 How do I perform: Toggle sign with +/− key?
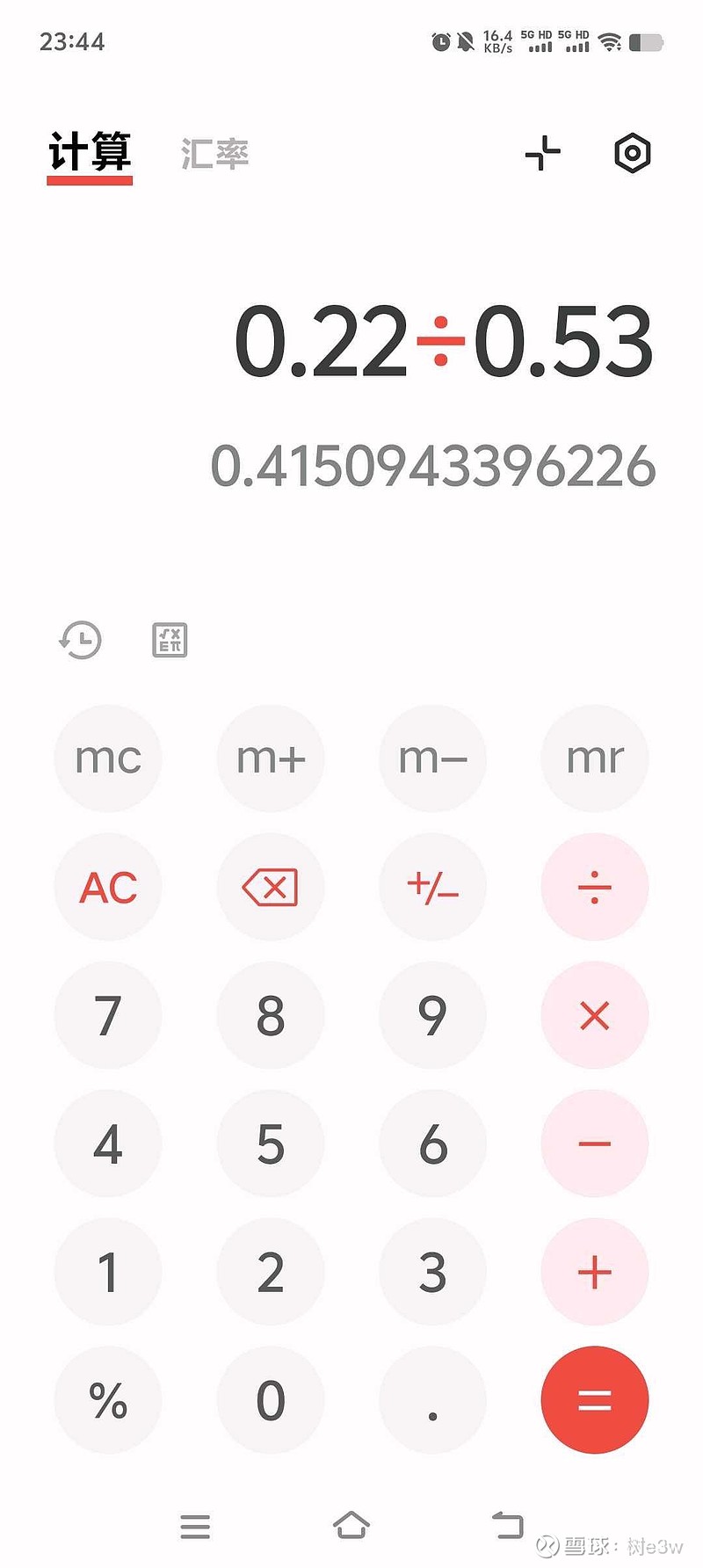[x=432, y=887]
